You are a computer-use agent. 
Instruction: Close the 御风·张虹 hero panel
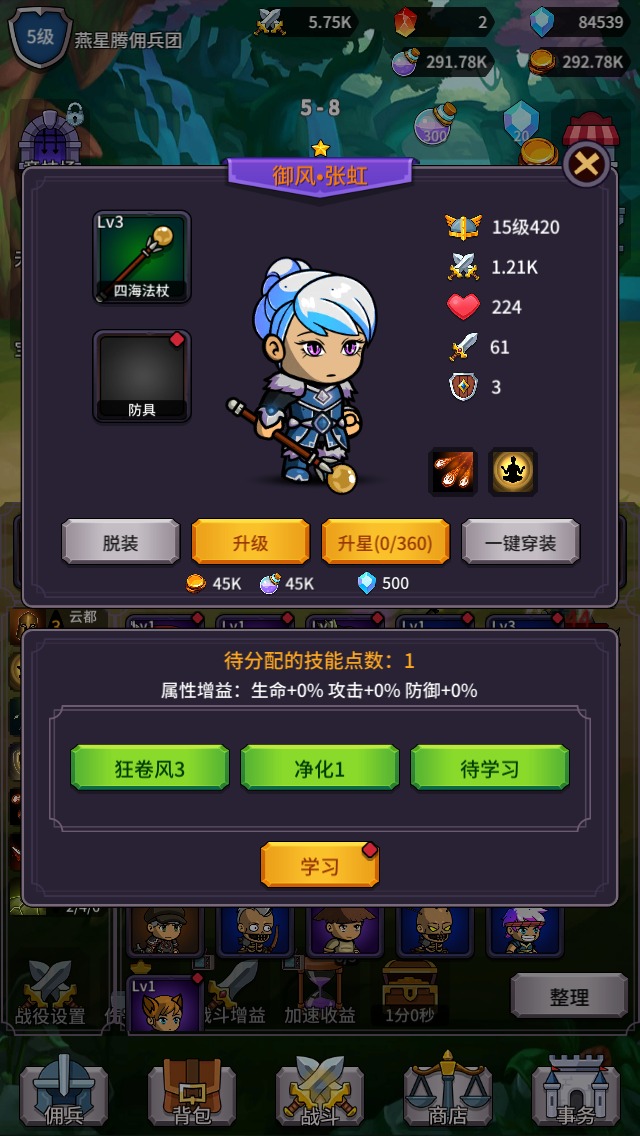pyautogui.click(x=586, y=165)
